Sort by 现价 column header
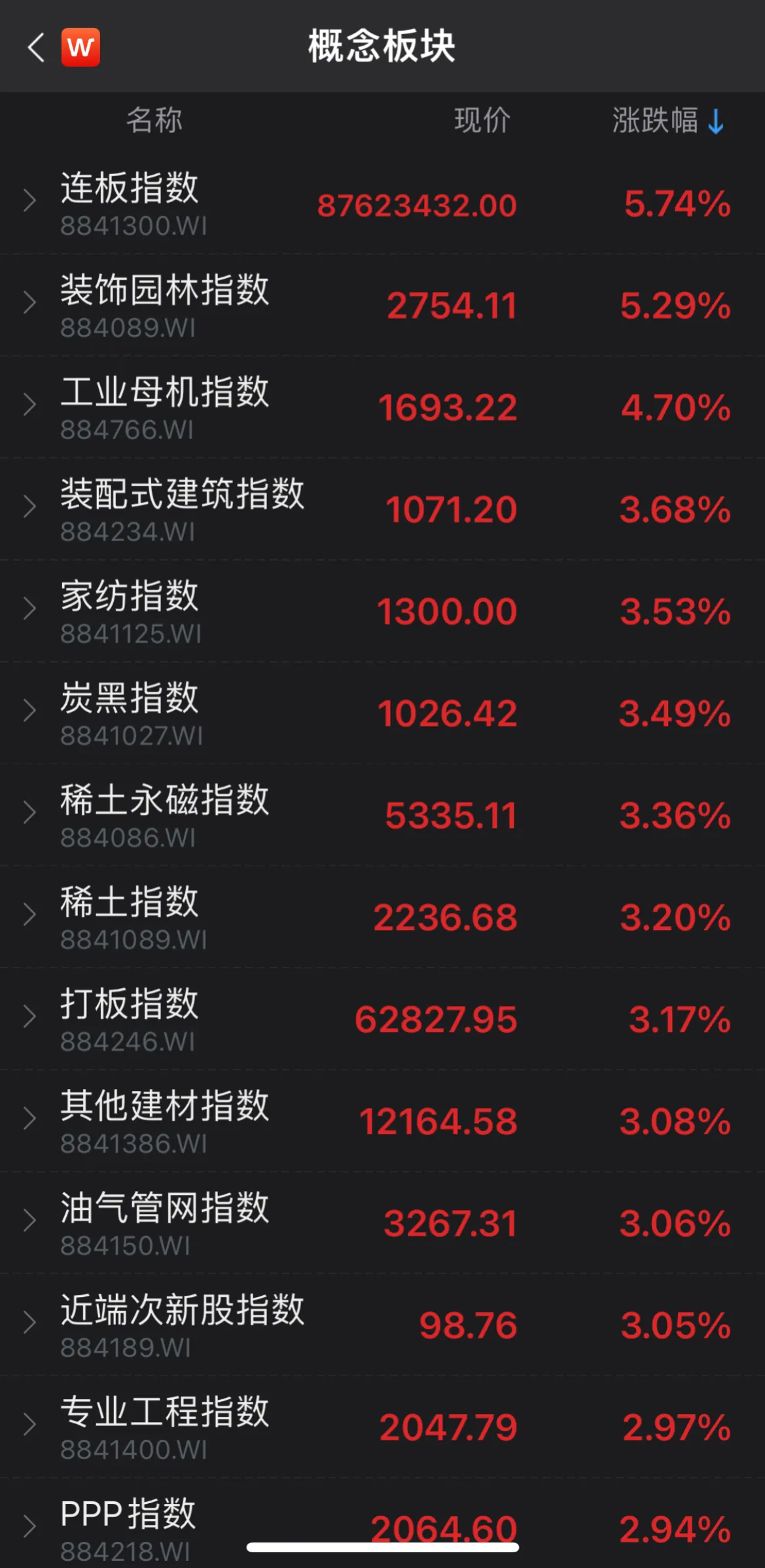 click(482, 120)
